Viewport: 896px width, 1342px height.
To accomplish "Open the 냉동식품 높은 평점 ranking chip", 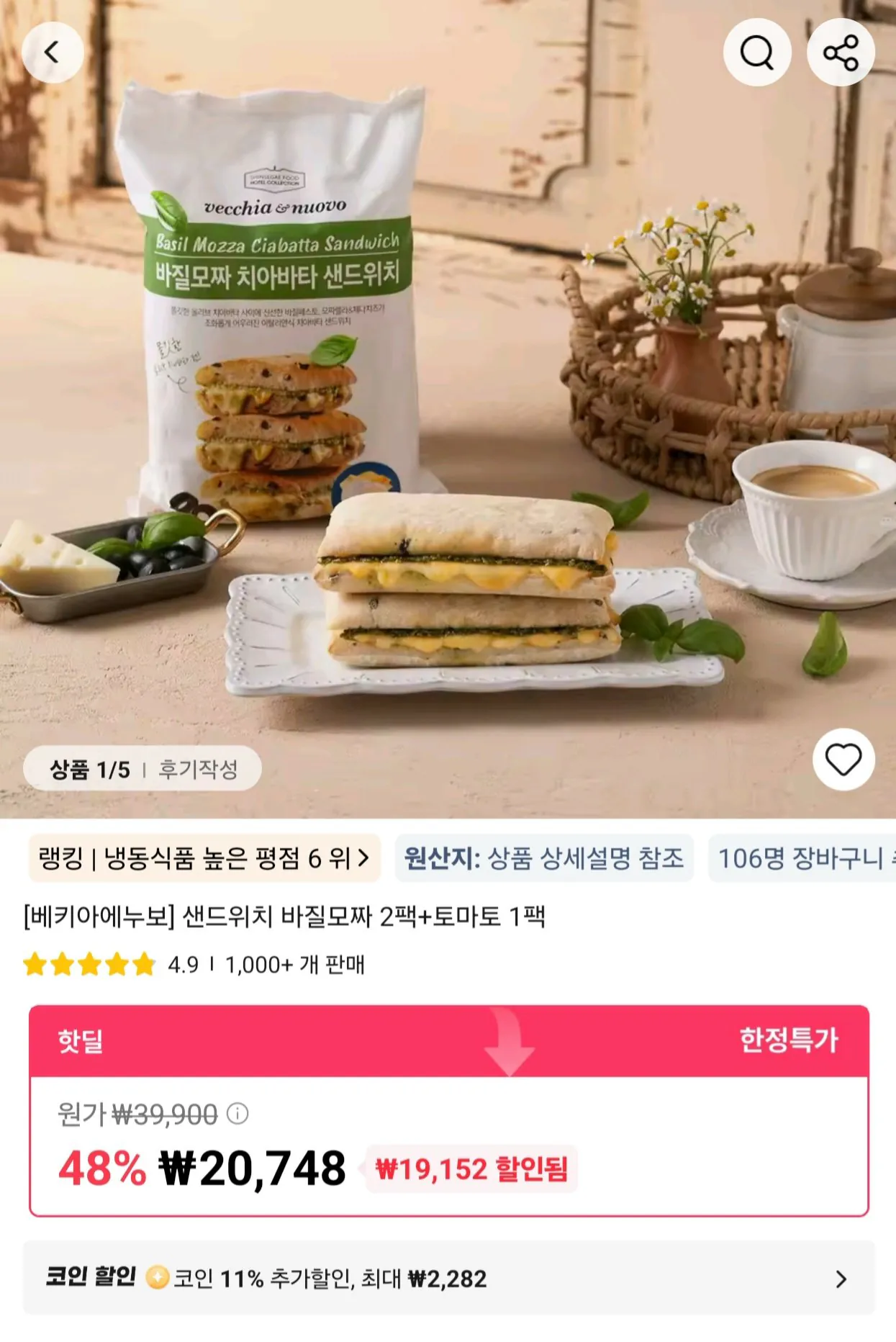I will click(x=204, y=858).
